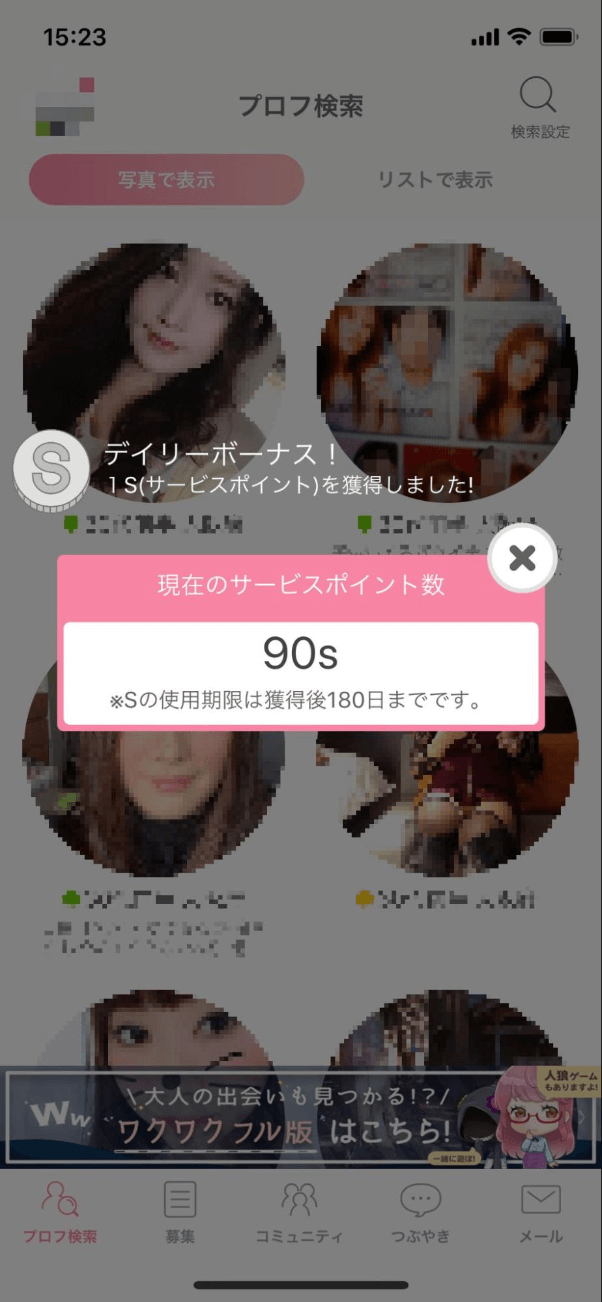The width and height of the screenshot is (602, 1302).
Task: Switch to リストで表示 list view
Action: pos(435,180)
